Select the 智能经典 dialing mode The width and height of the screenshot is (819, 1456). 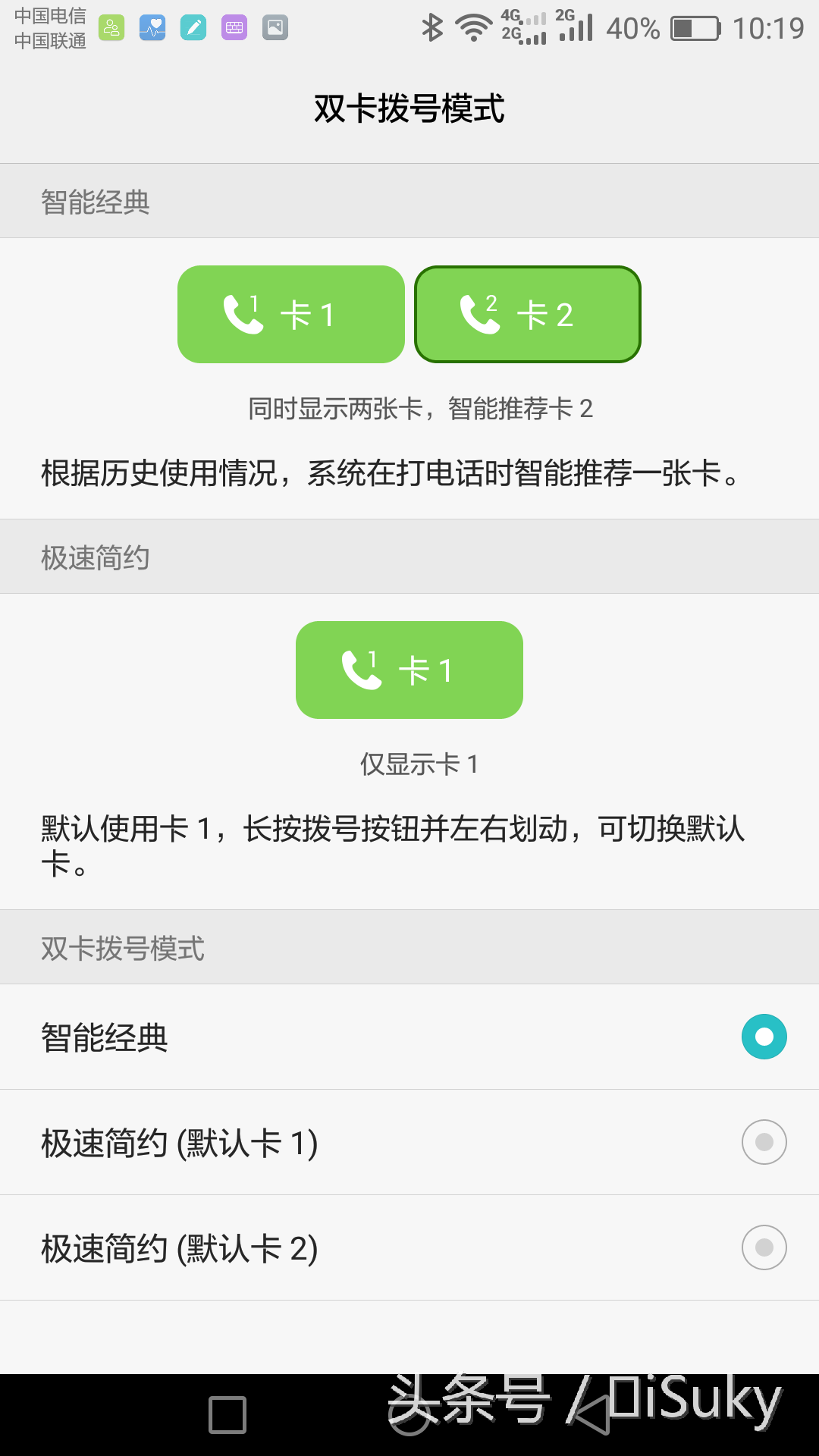point(764,1037)
